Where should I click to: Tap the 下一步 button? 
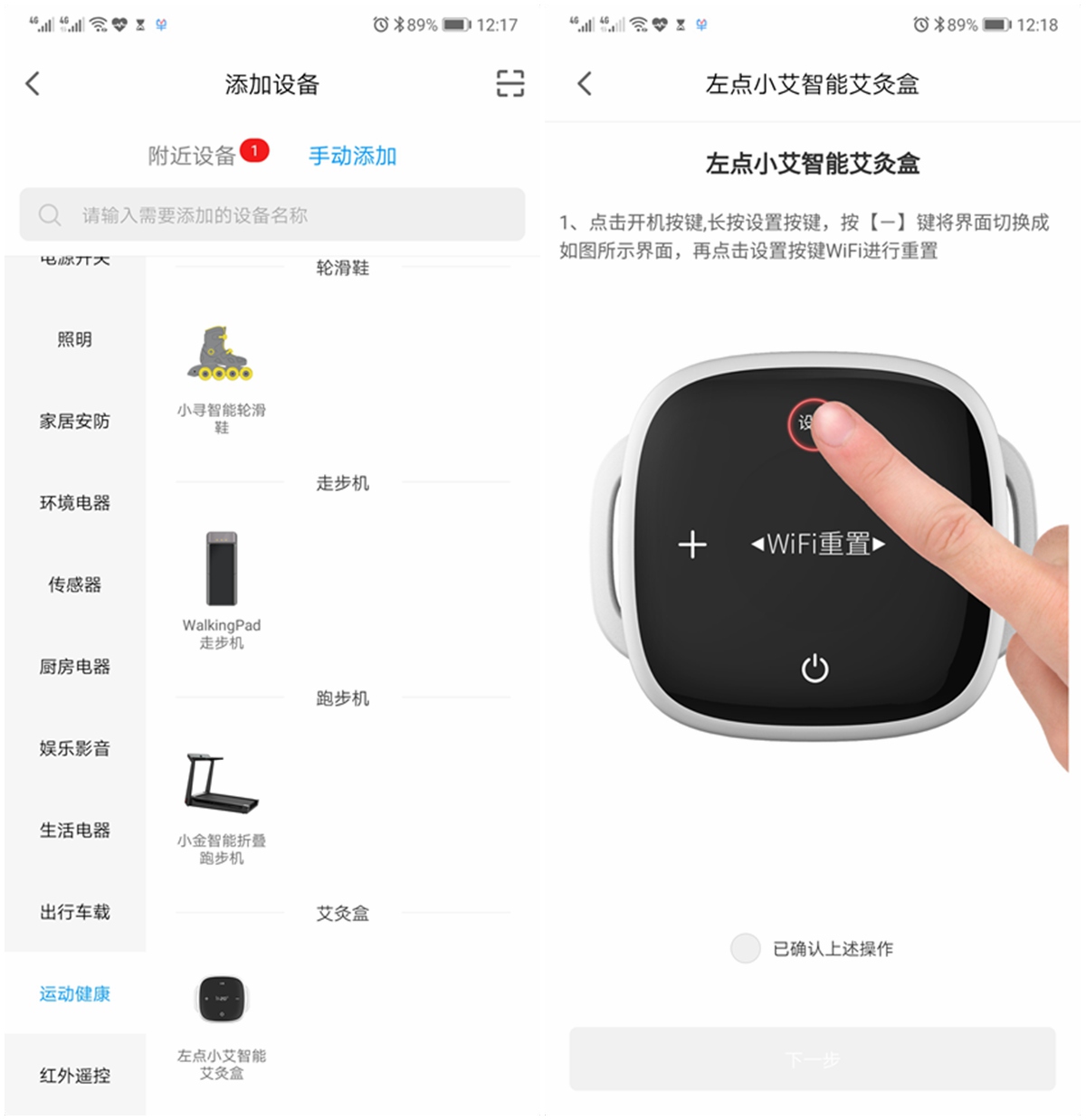pos(813,1058)
